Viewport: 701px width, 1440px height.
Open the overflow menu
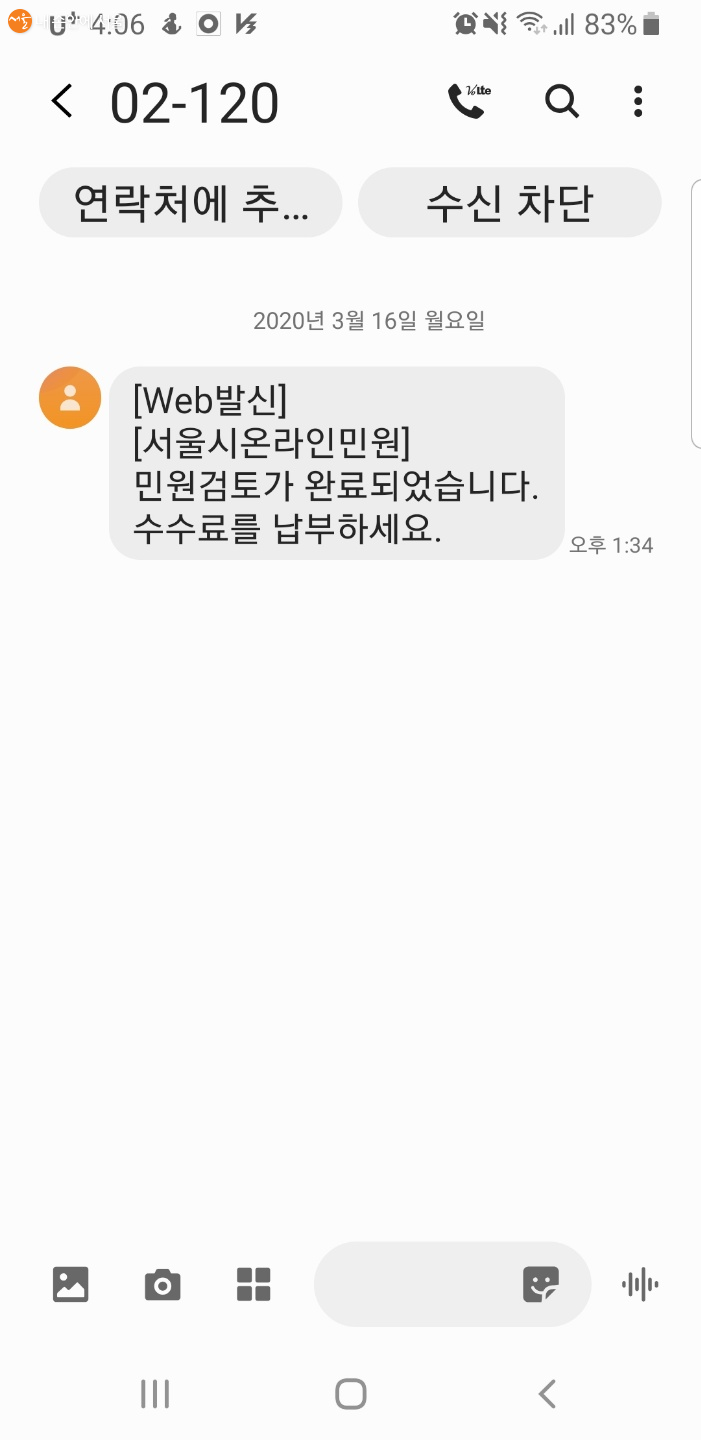click(x=638, y=101)
